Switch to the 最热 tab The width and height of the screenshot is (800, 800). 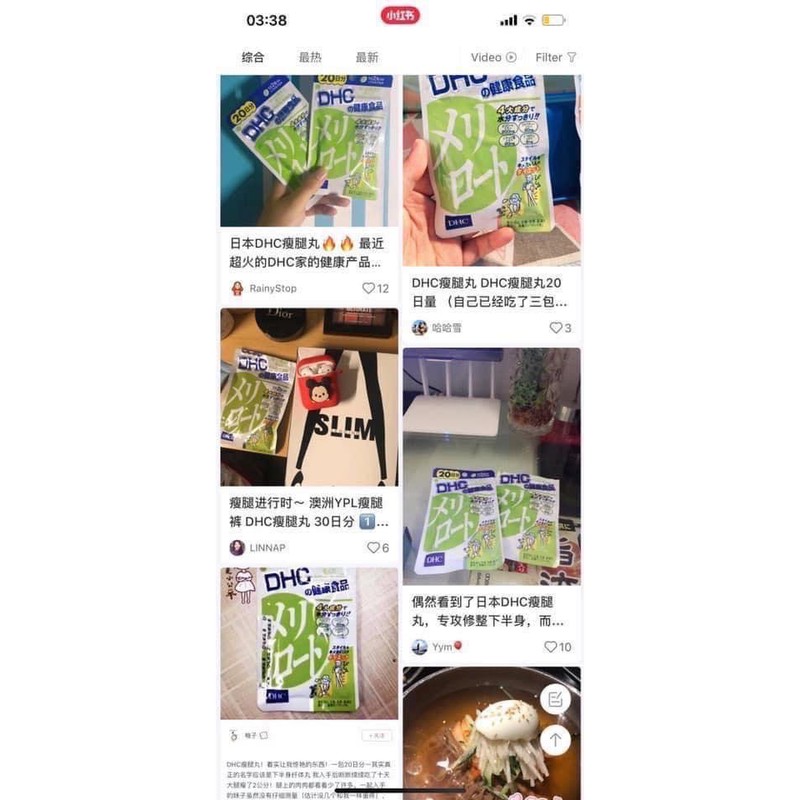(310, 58)
